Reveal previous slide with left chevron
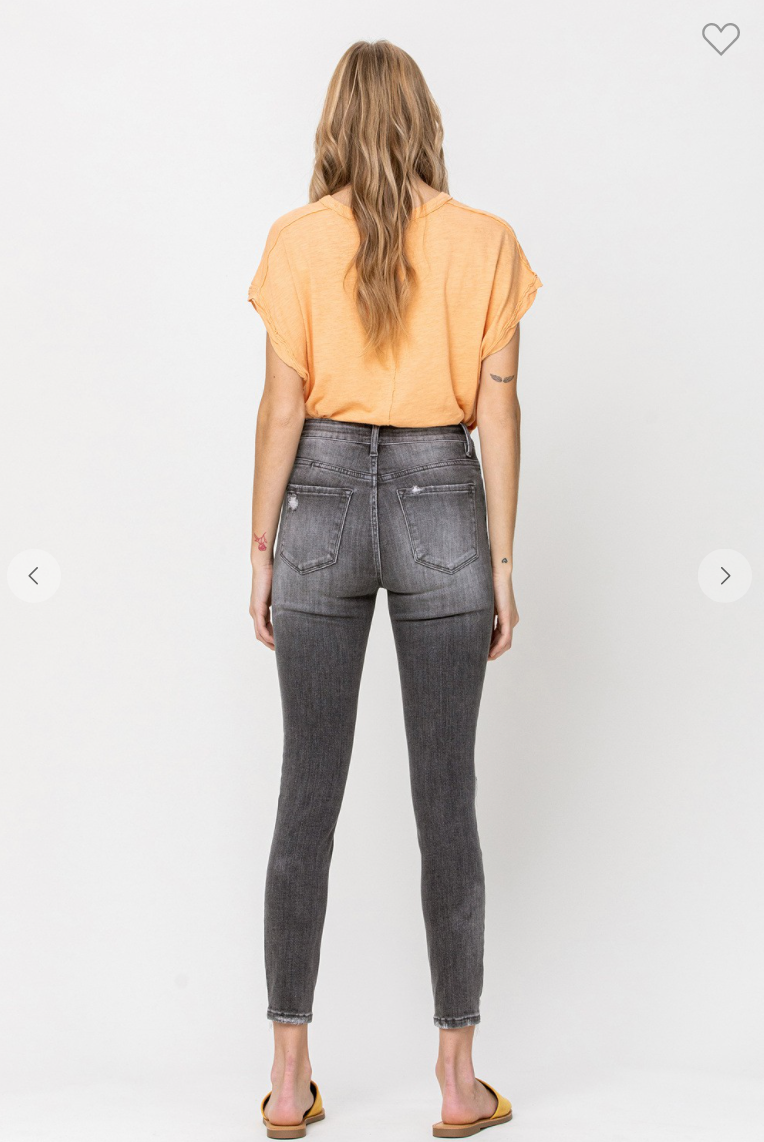Image resolution: width=764 pixels, height=1142 pixels. tap(33, 575)
